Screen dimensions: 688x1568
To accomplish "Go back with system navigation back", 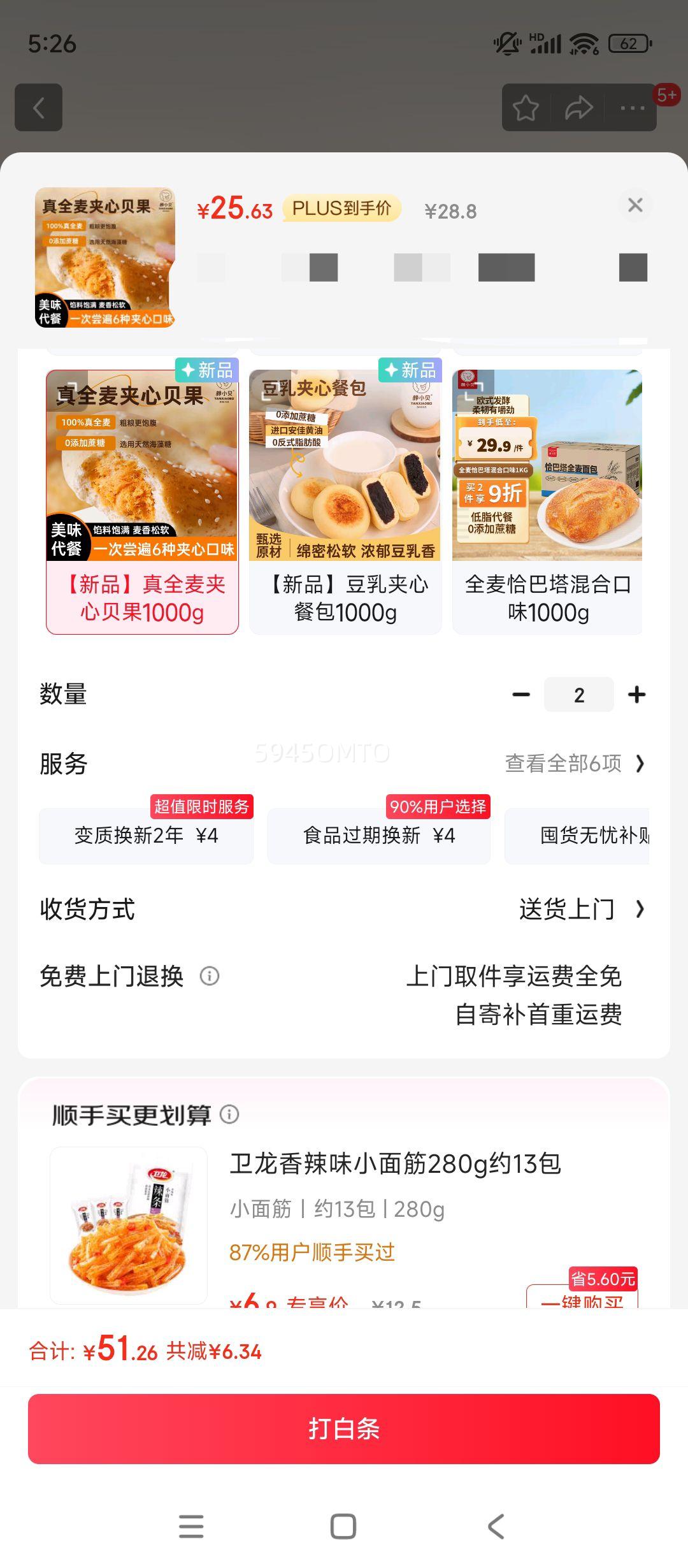I will (x=496, y=1527).
